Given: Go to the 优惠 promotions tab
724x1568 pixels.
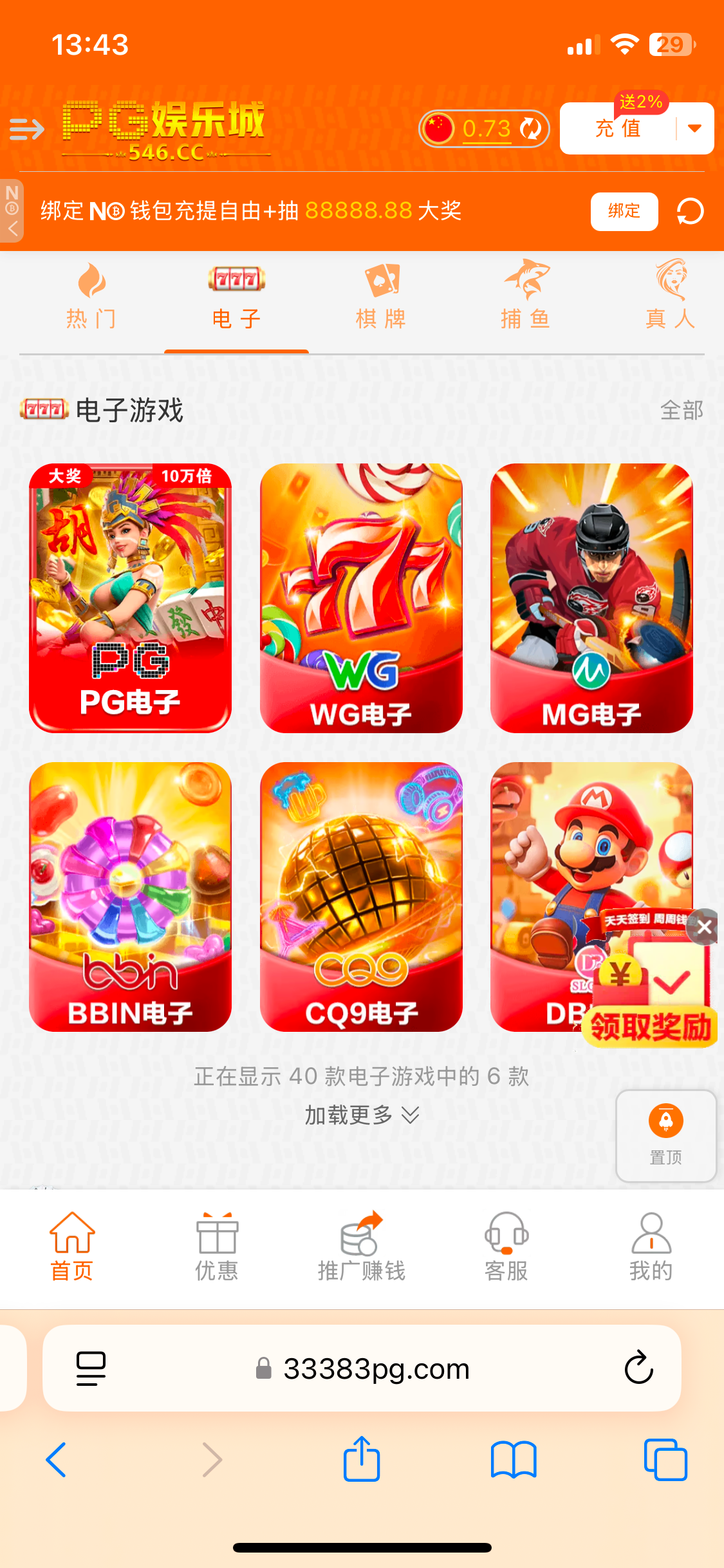Looking at the screenshot, I should tap(217, 1246).
